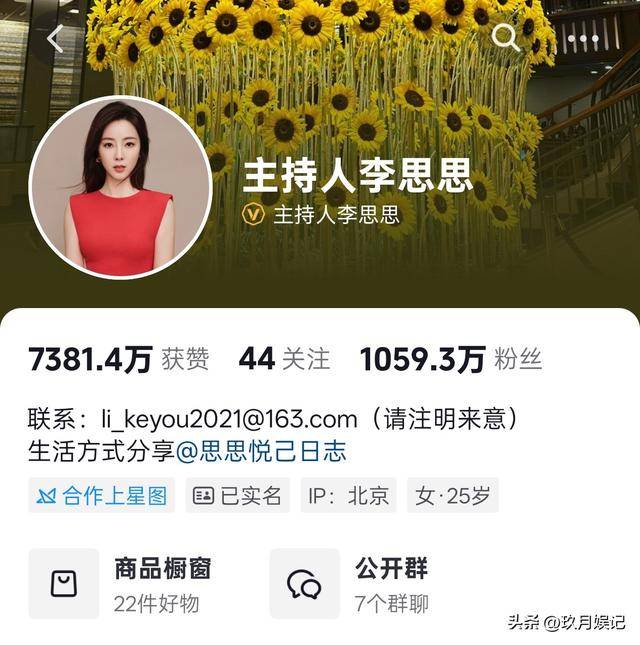Open the 1059.3万 粉丝 followers list
The height and width of the screenshot is (645, 640).
click(x=450, y=359)
